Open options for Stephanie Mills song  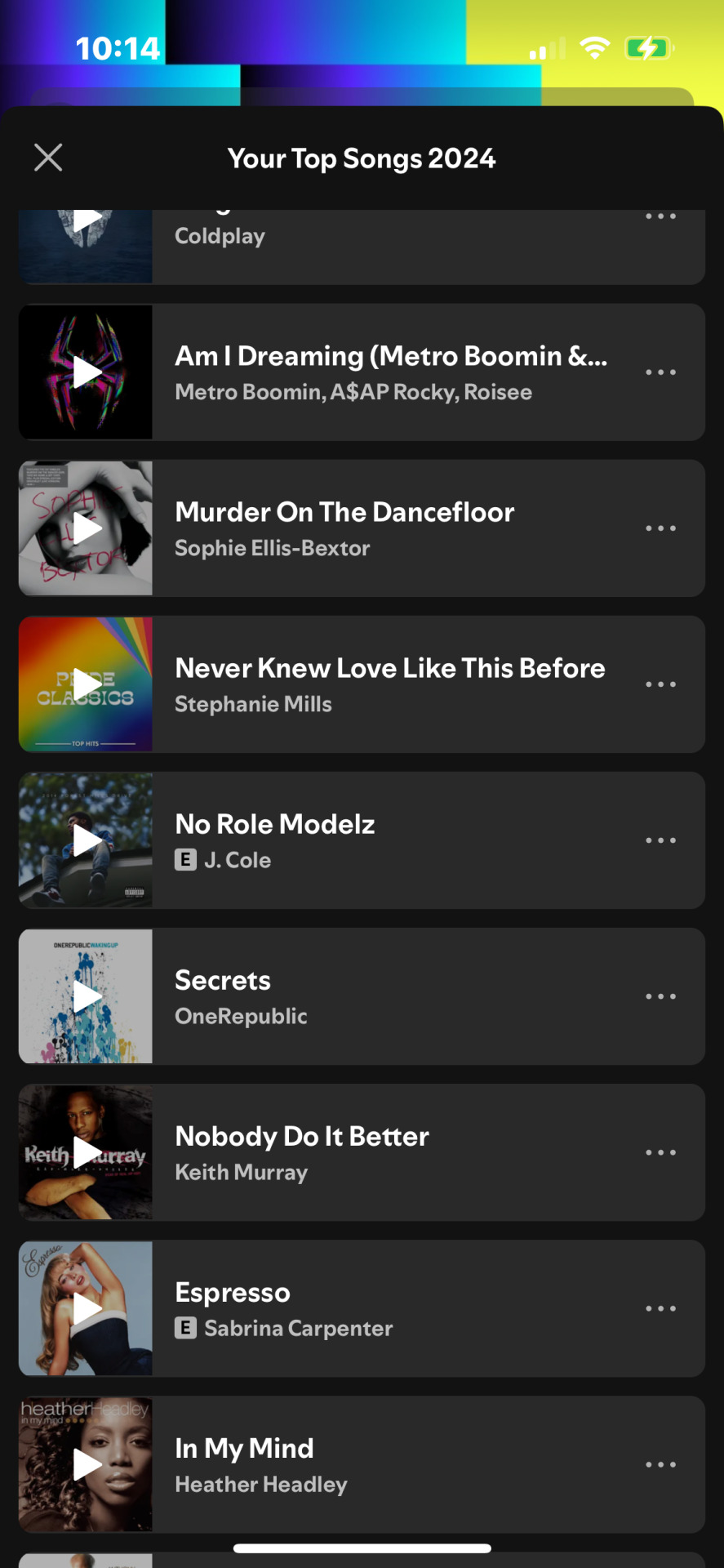pos(660,684)
